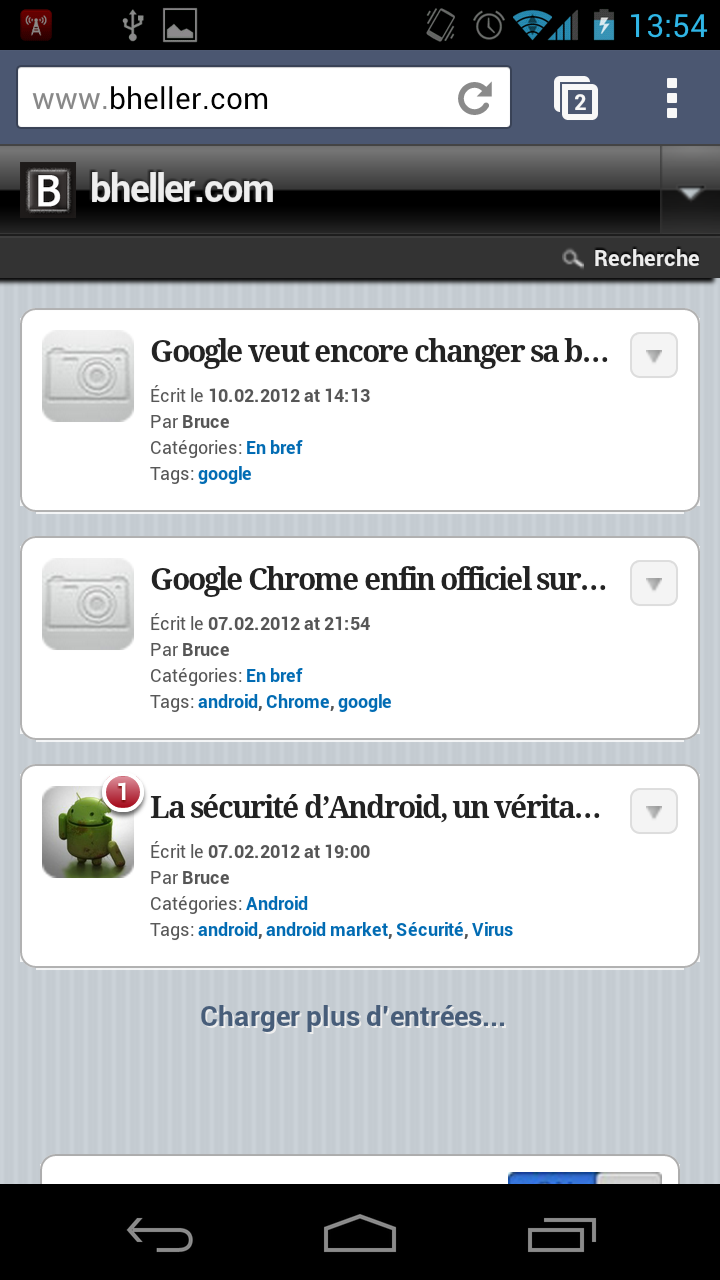Screen dimensions: 720x1280
Task: Open the browser overflow menu
Action: coord(672,98)
